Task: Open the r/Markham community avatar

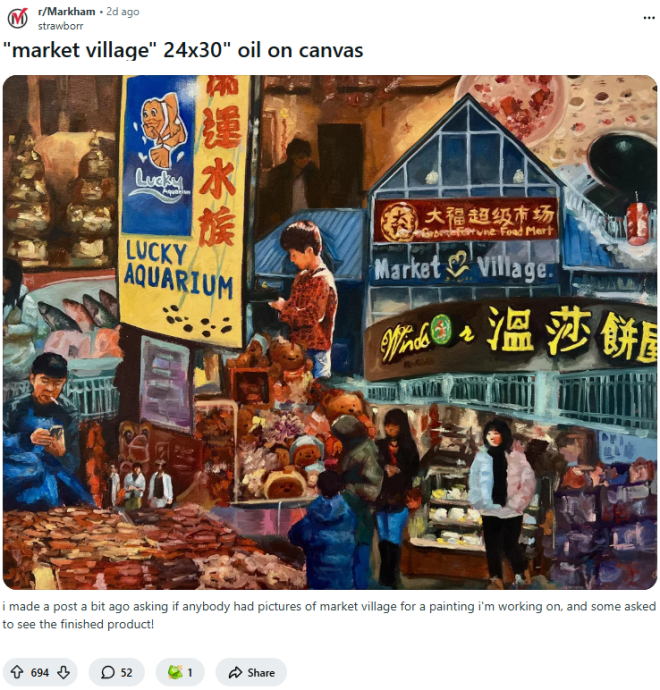Action: click(x=17, y=18)
